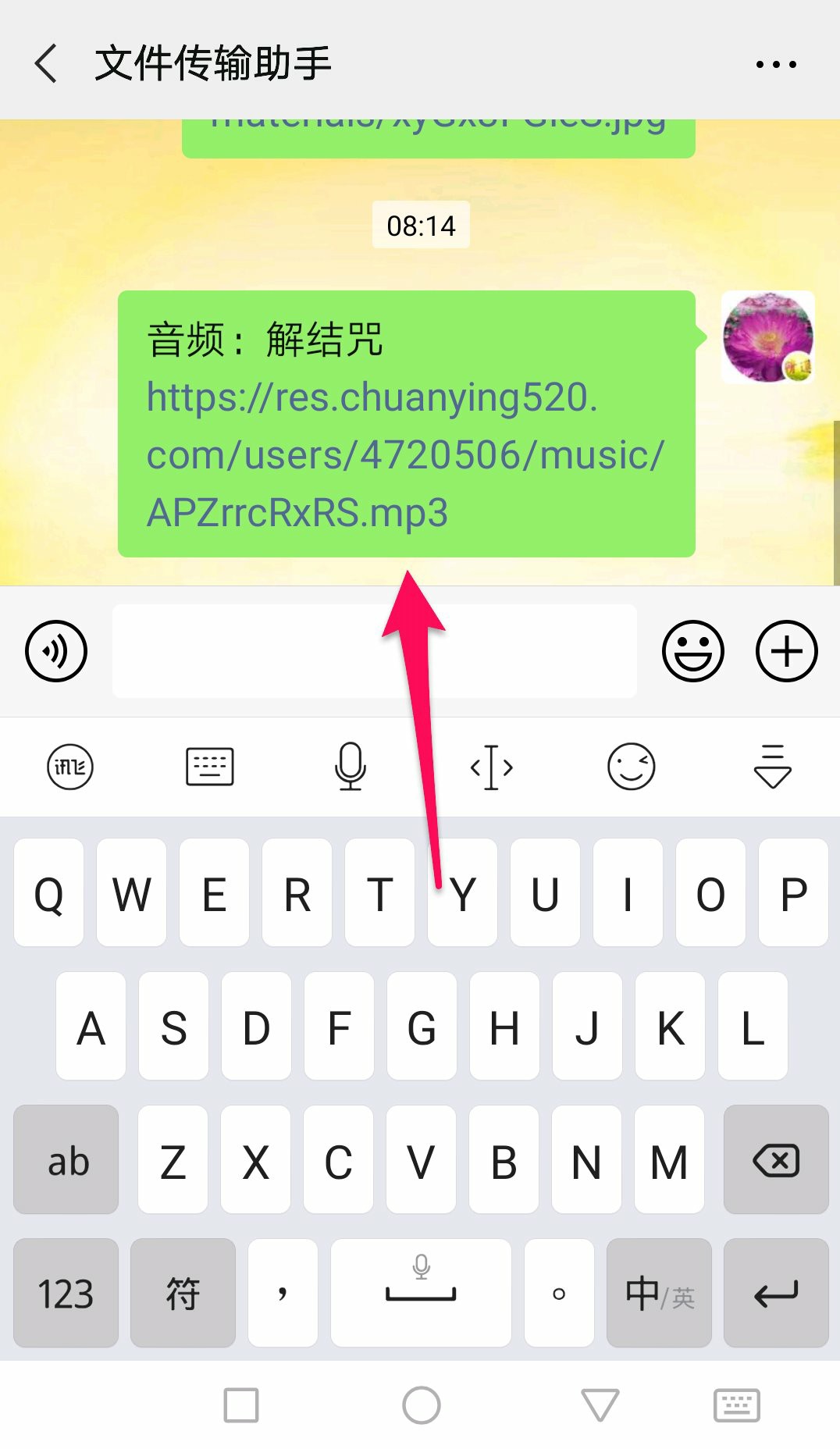Hide the keyboard with collapse arrow
The height and width of the screenshot is (1449, 840).
(772, 767)
